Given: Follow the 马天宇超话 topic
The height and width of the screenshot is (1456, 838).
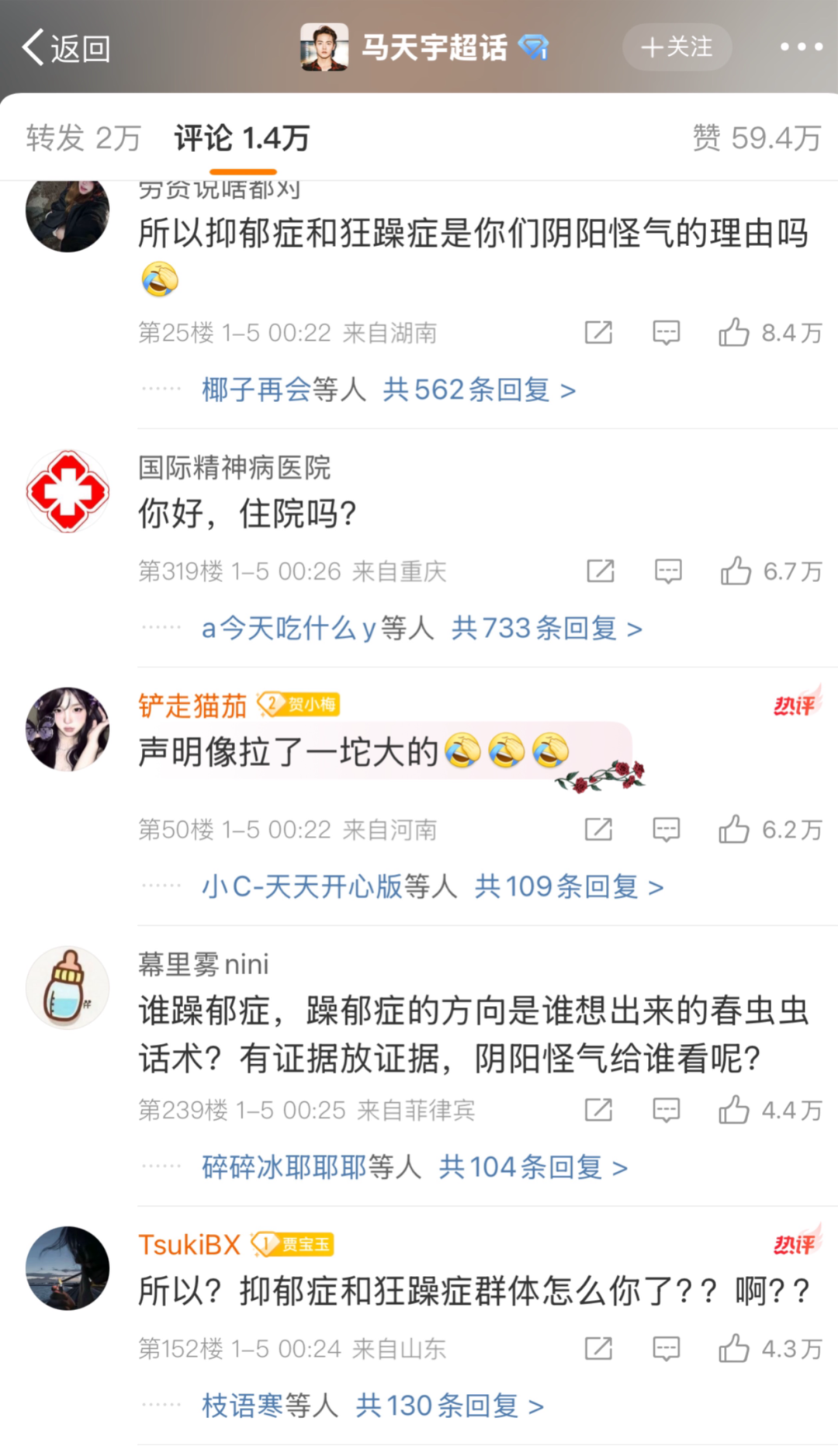Looking at the screenshot, I should tap(677, 47).
